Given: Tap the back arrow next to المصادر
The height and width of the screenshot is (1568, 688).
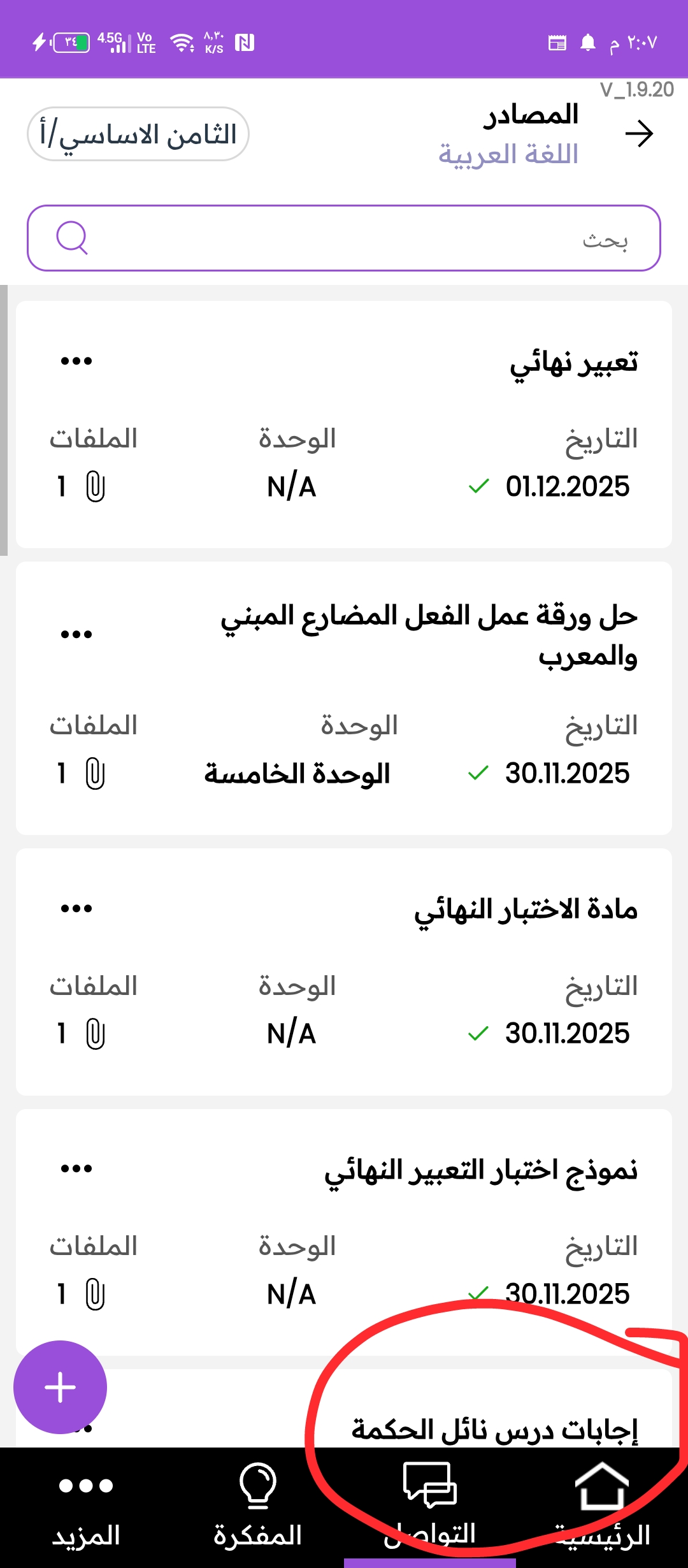Looking at the screenshot, I should point(639,134).
